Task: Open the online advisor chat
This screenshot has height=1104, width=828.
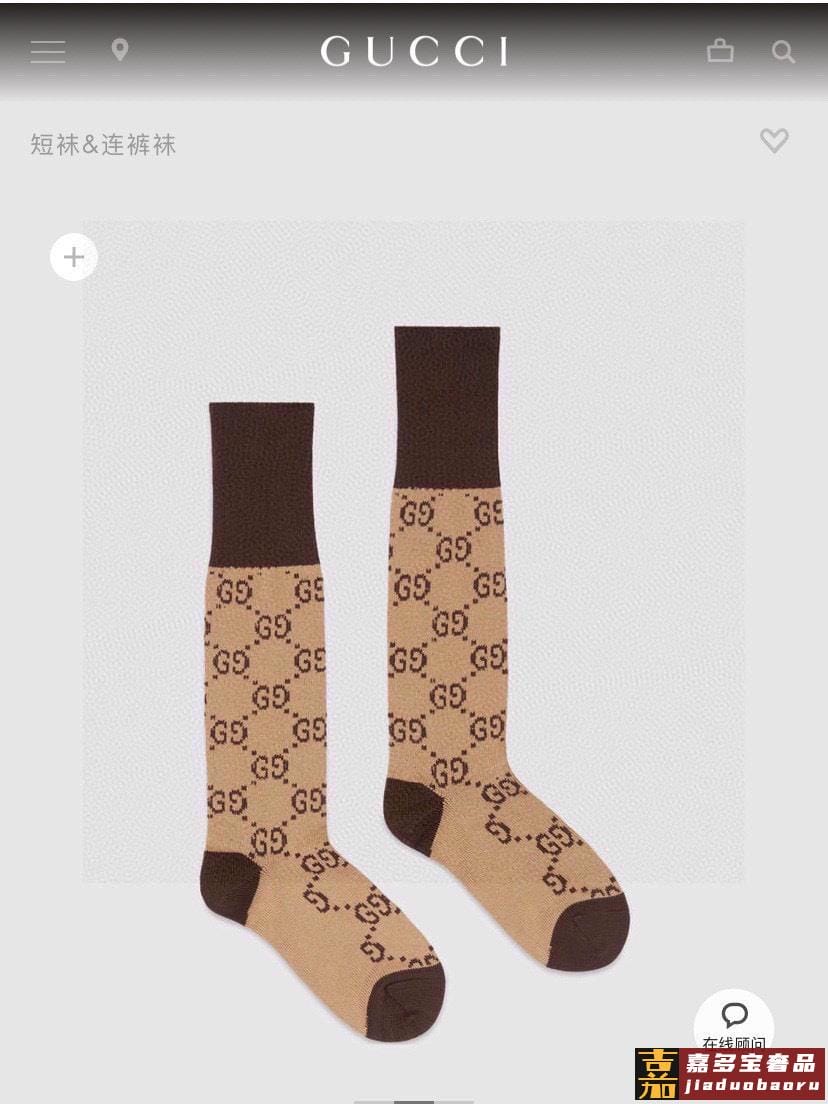Action: pyautogui.click(x=734, y=1022)
